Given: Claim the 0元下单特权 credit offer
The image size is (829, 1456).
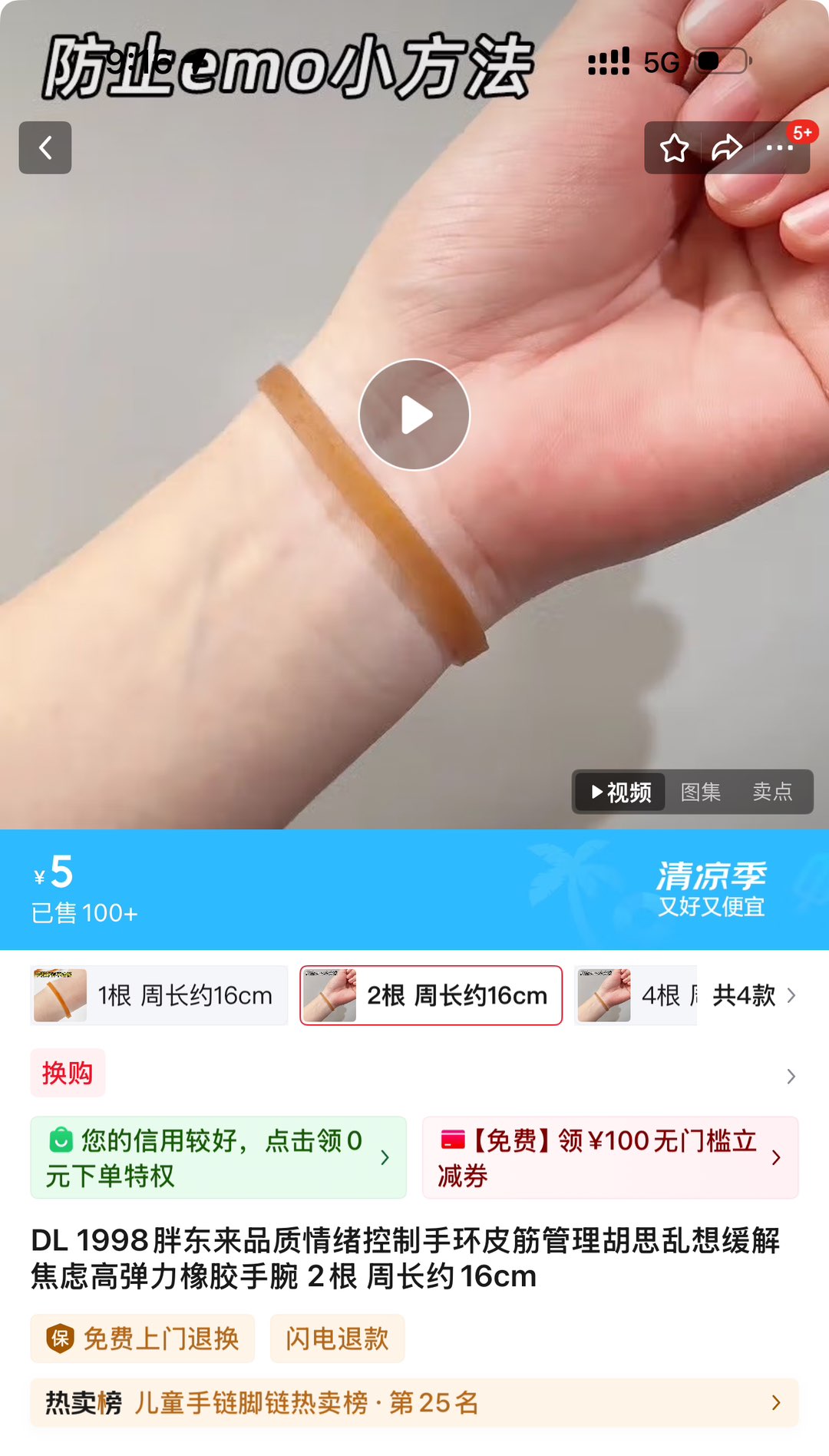Looking at the screenshot, I should [x=218, y=1157].
